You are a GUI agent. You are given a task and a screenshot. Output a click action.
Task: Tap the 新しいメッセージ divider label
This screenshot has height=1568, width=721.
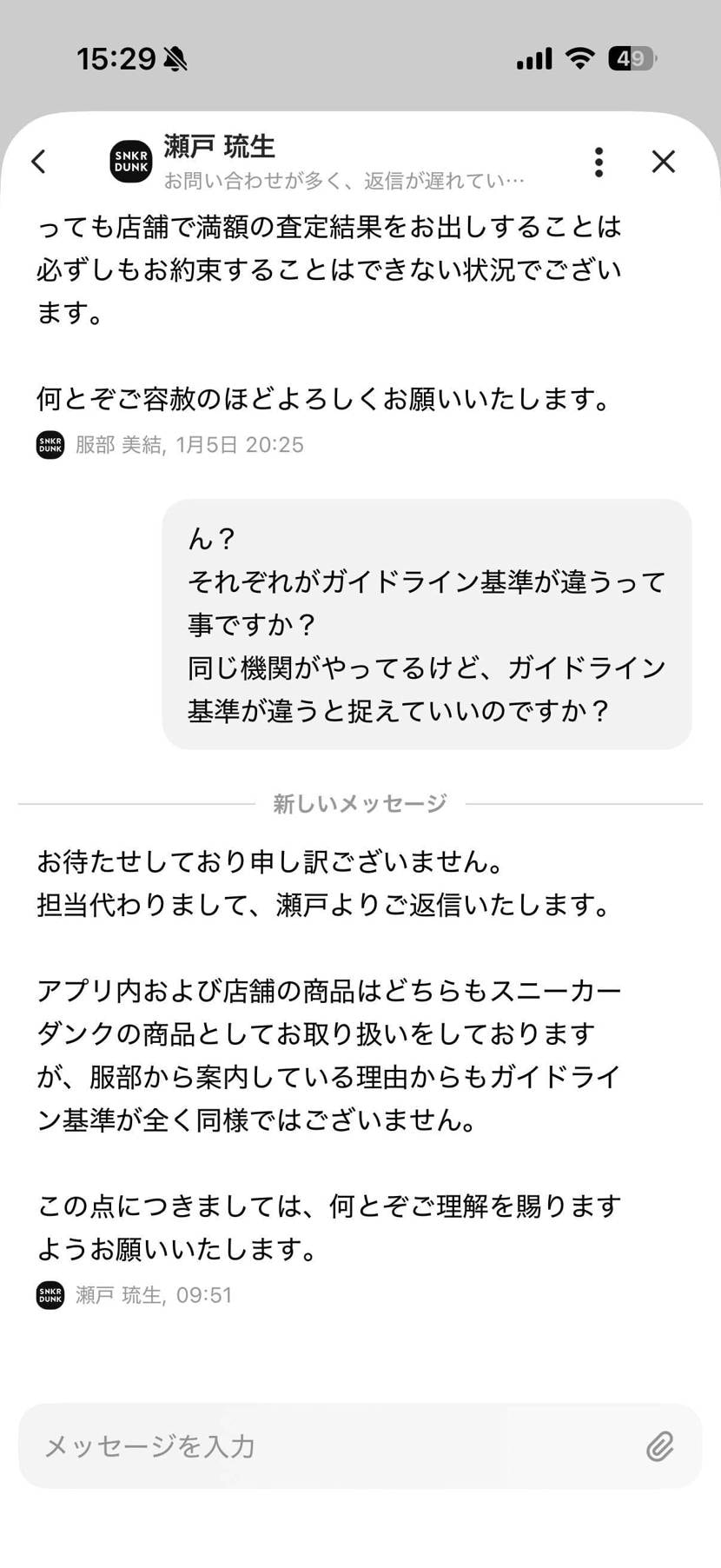point(360,803)
